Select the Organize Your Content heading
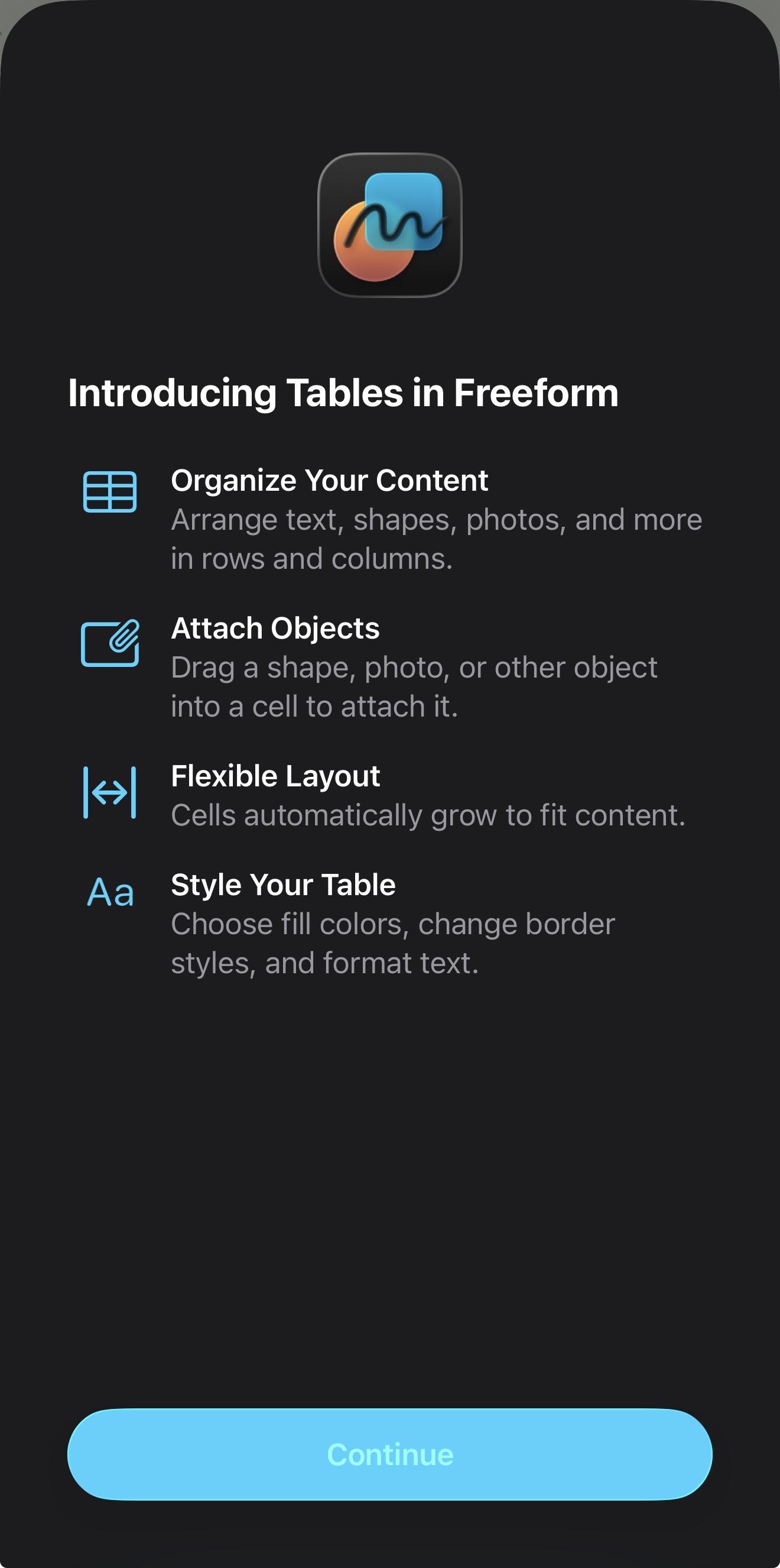 [329, 480]
